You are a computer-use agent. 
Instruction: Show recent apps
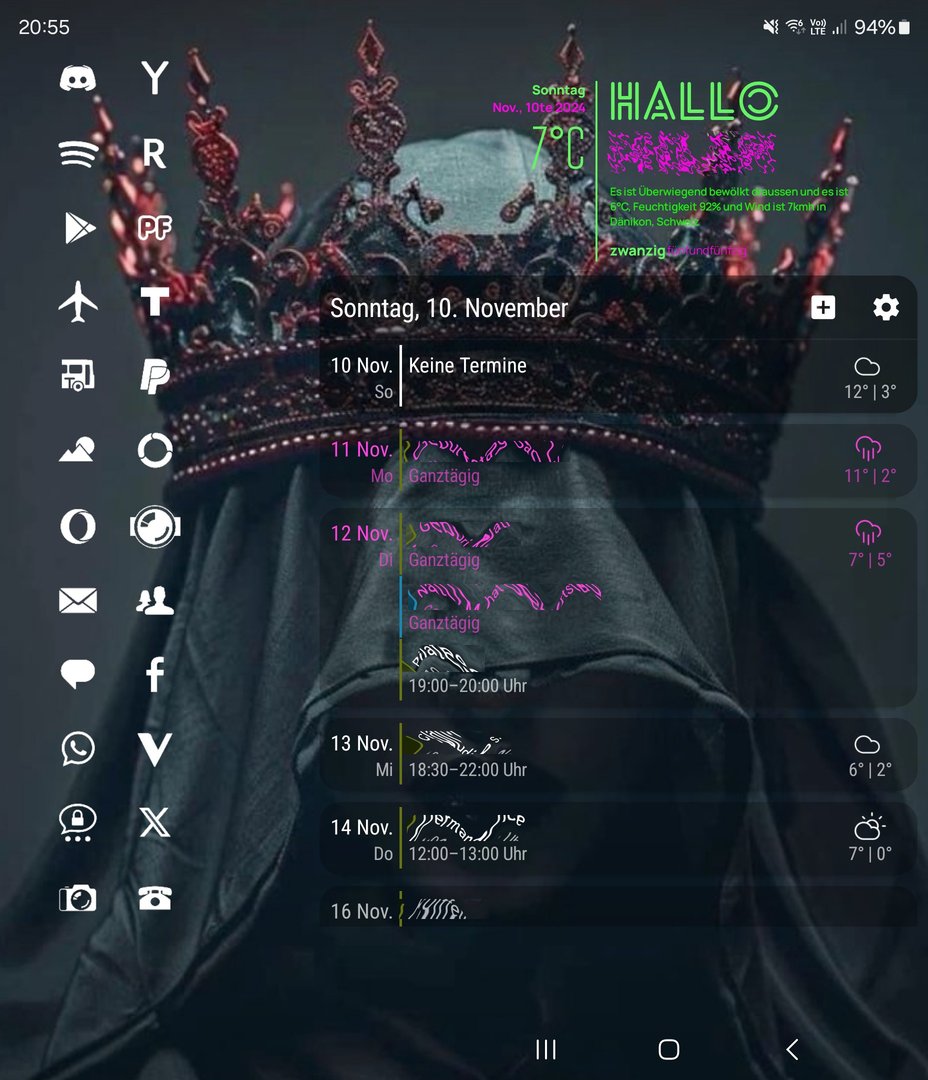(x=546, y=1049)
